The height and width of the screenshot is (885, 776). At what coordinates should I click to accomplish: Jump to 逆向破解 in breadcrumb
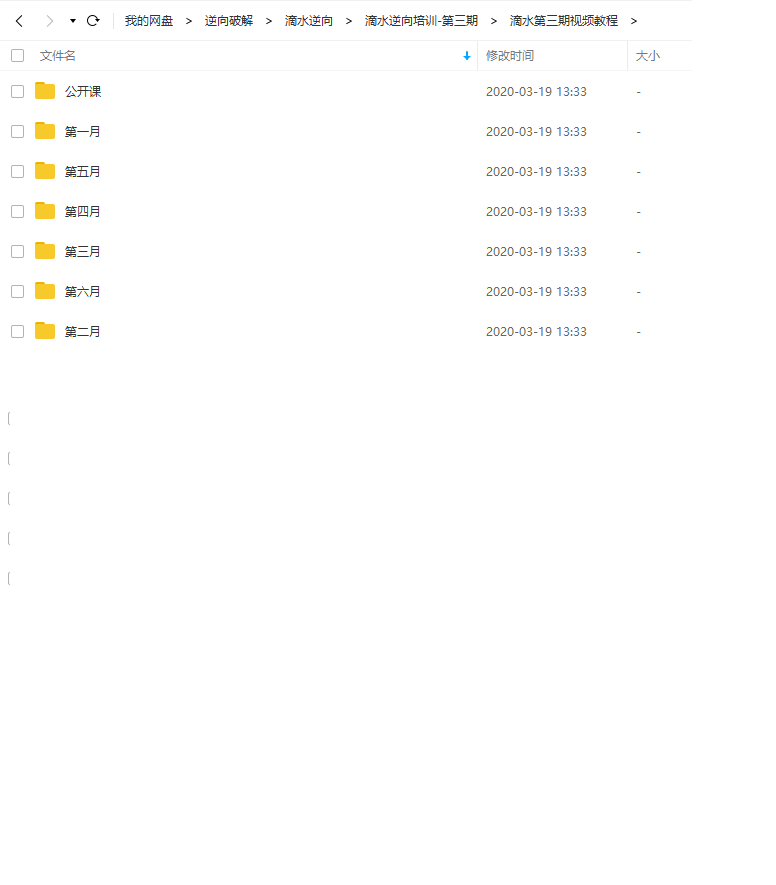click(x=229, y=20)
